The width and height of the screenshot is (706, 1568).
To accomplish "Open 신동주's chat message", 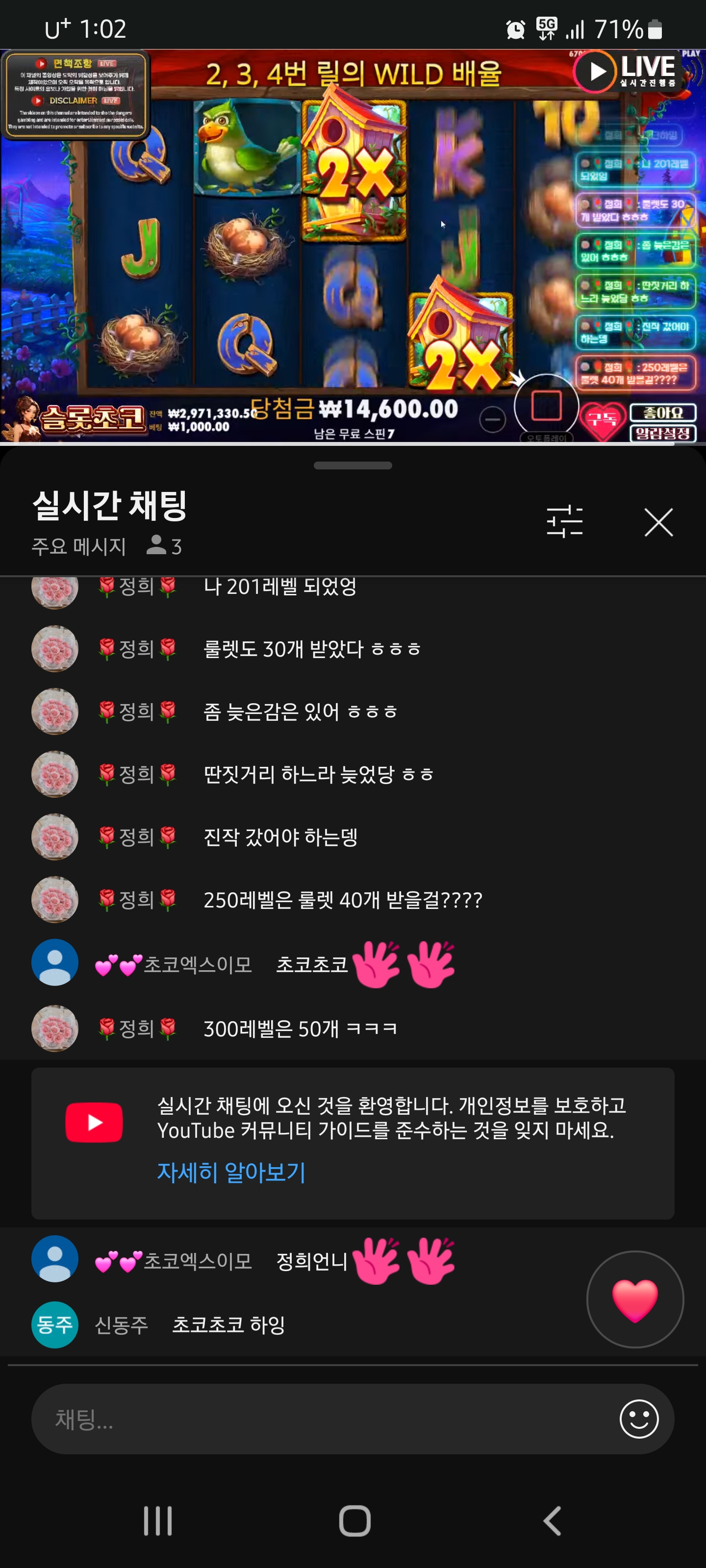I will pyautogui.click(x=228, y=1324).
